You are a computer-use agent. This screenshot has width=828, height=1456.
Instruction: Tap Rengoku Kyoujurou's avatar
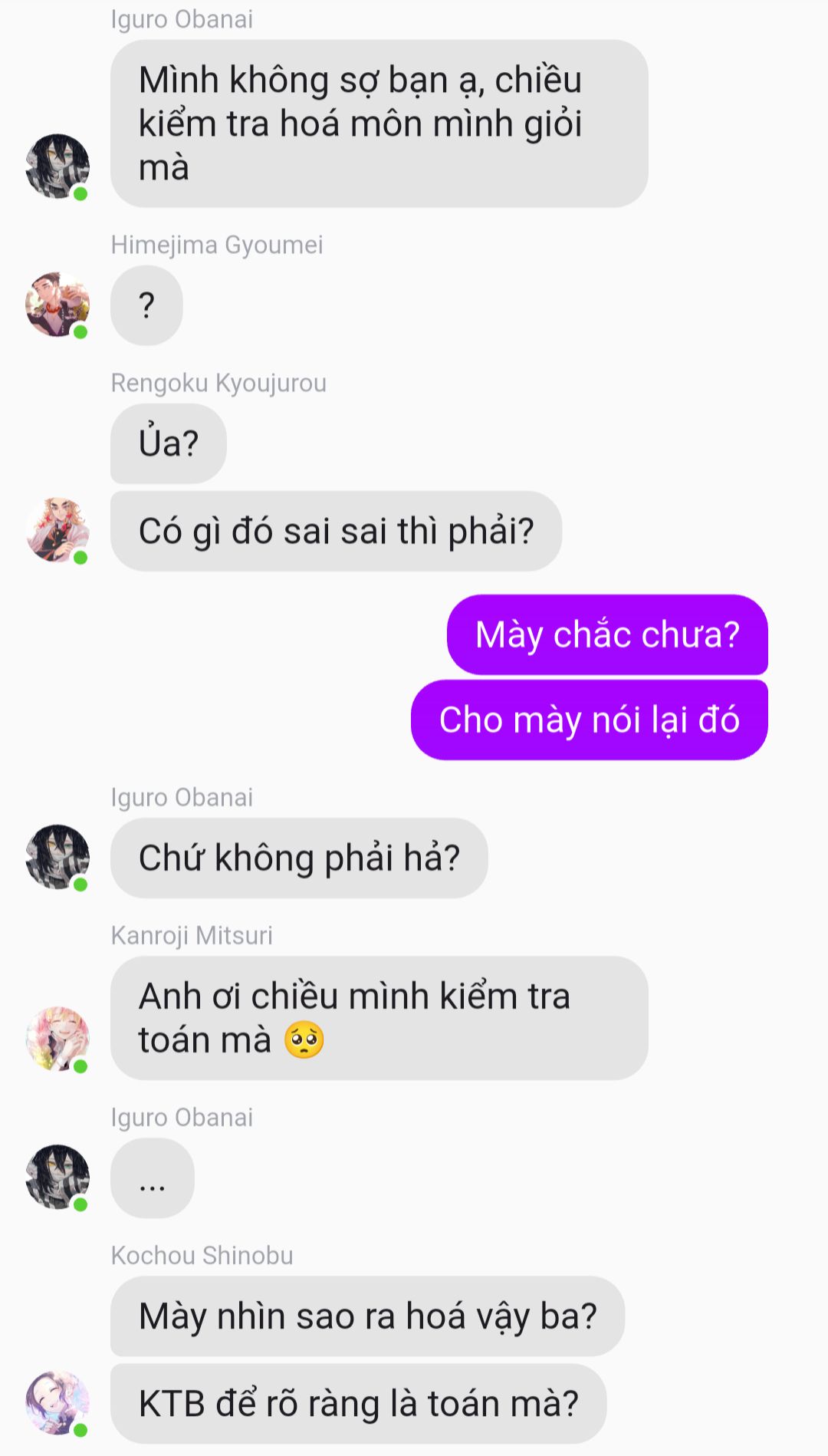[58, 530]
